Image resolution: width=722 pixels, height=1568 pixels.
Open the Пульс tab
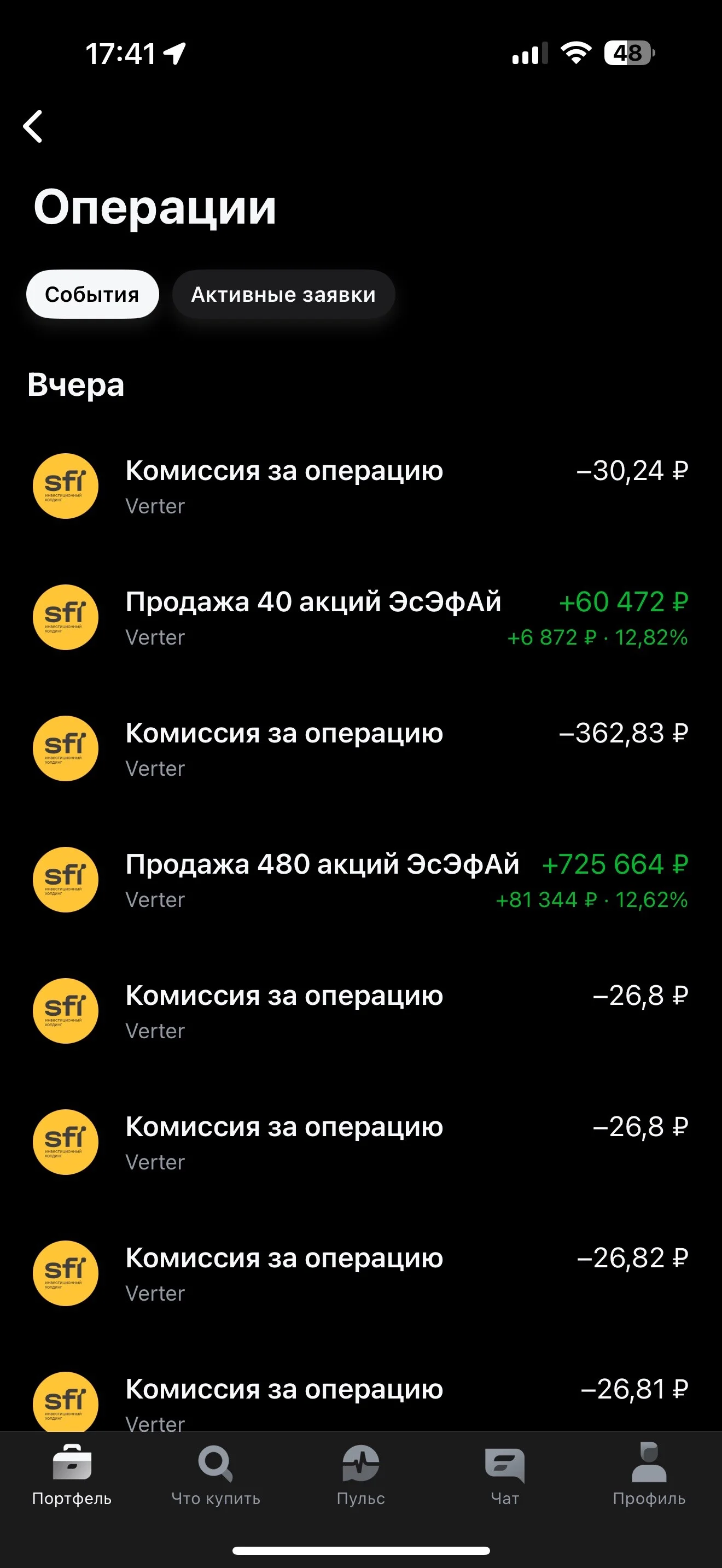click(361, 1476)
